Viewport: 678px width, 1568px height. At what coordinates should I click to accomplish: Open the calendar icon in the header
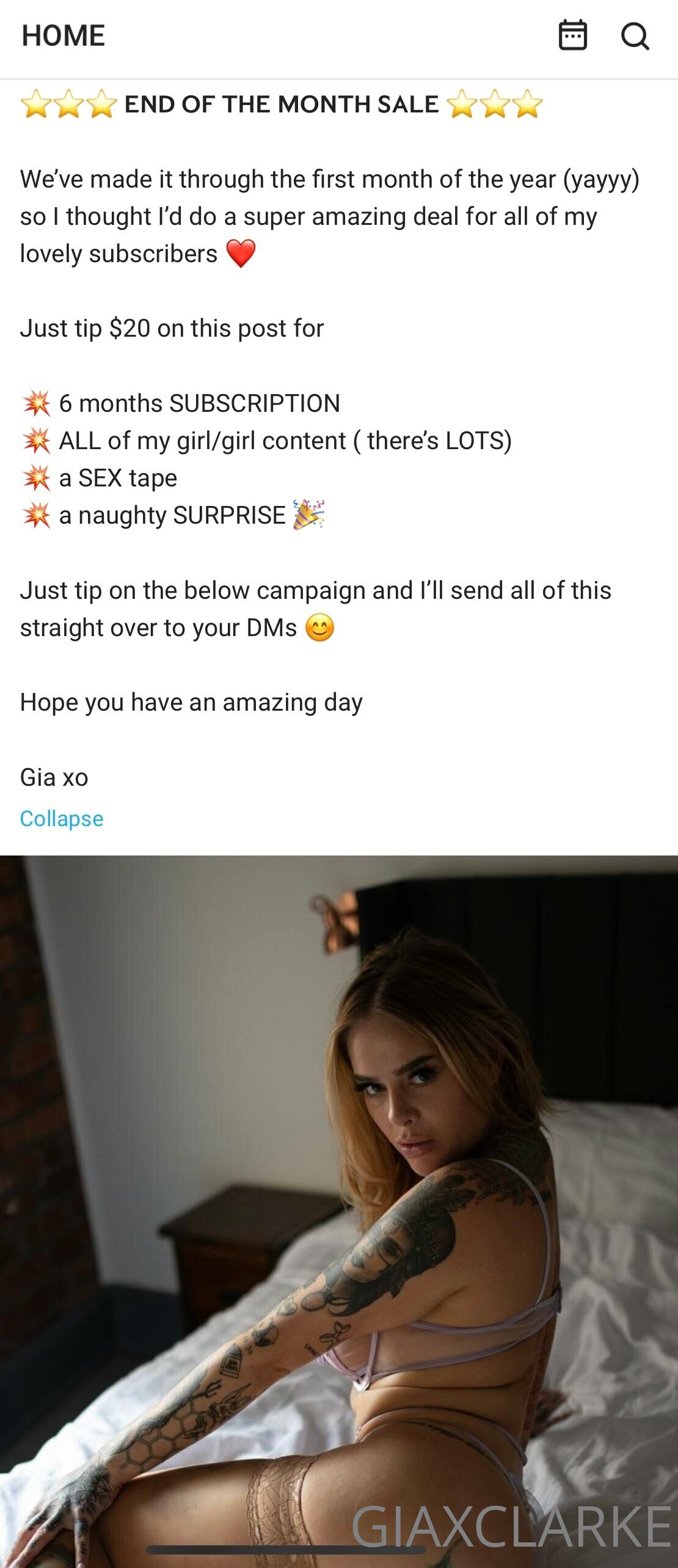572,35
